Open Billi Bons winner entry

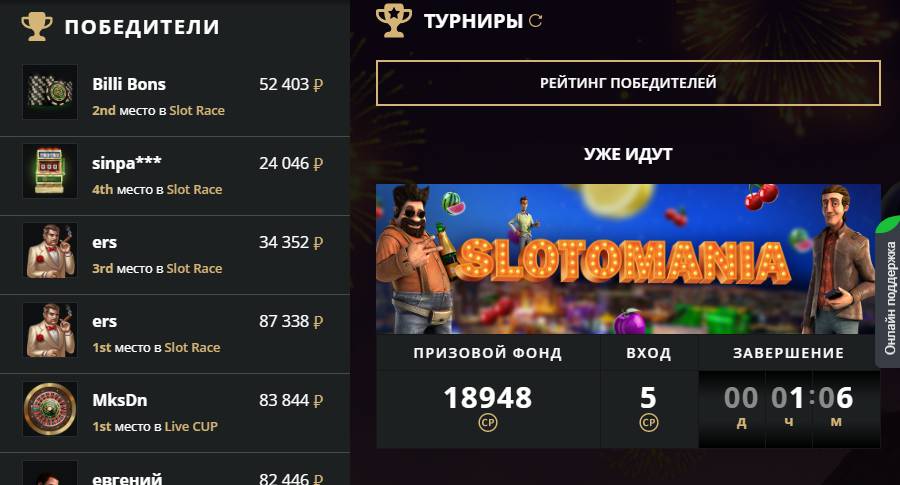(175, 96)
